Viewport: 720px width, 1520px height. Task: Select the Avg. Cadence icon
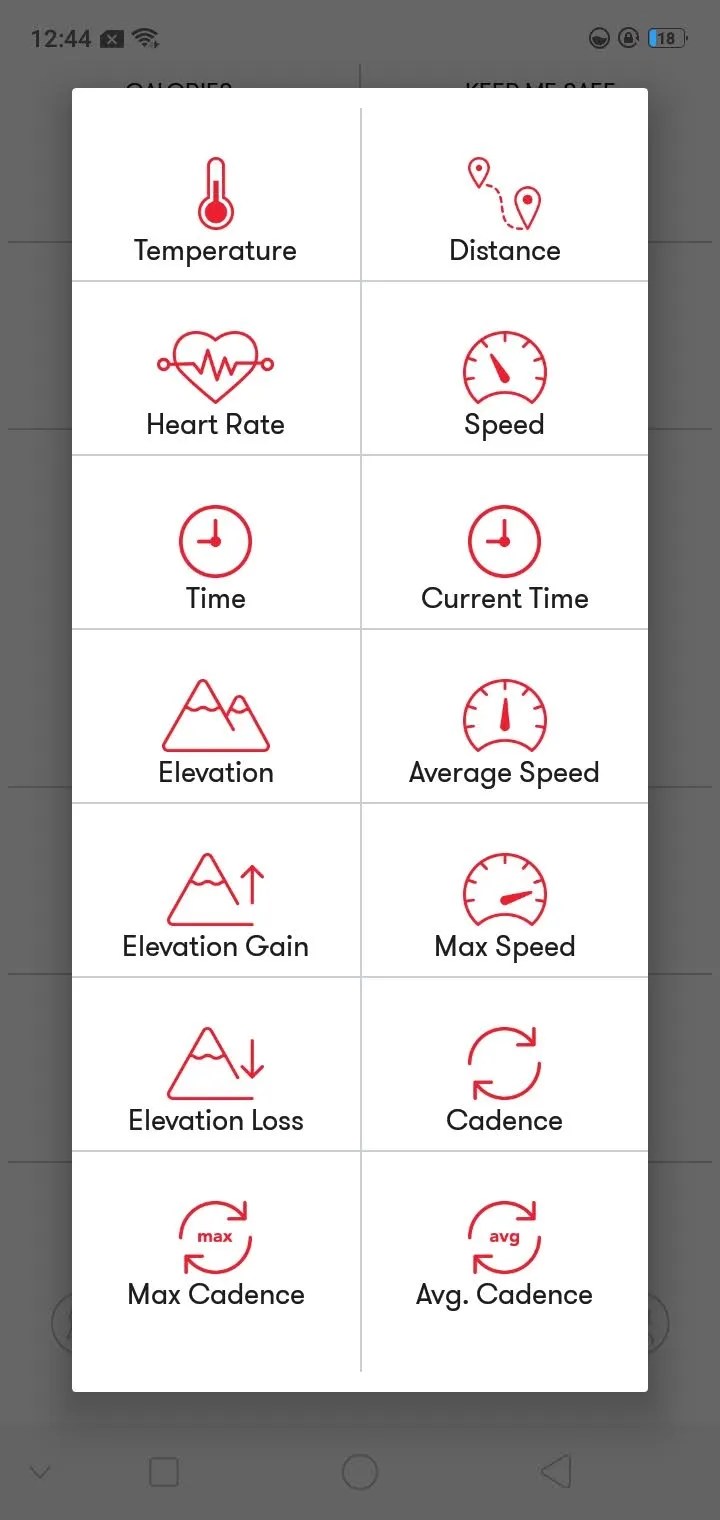(x=504, y=1236)
